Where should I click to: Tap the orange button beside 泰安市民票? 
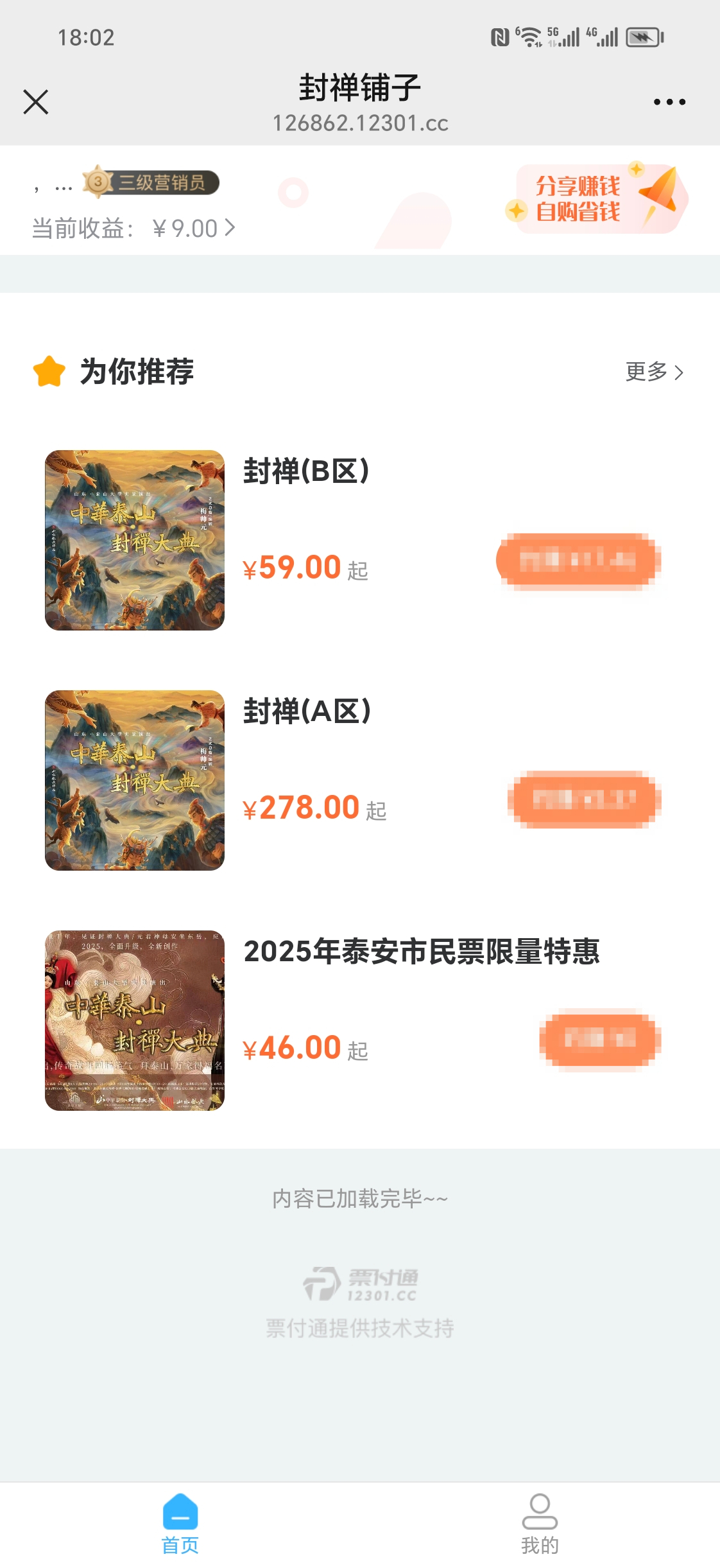pos(600,1038)
